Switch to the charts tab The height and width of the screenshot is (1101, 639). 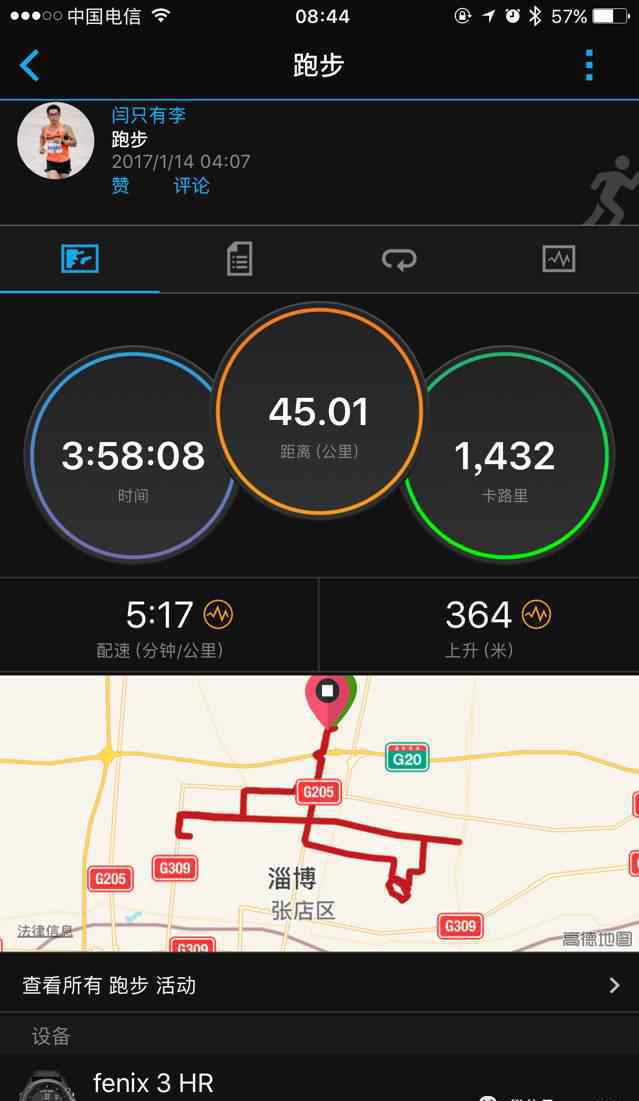(x=559, y=260)
